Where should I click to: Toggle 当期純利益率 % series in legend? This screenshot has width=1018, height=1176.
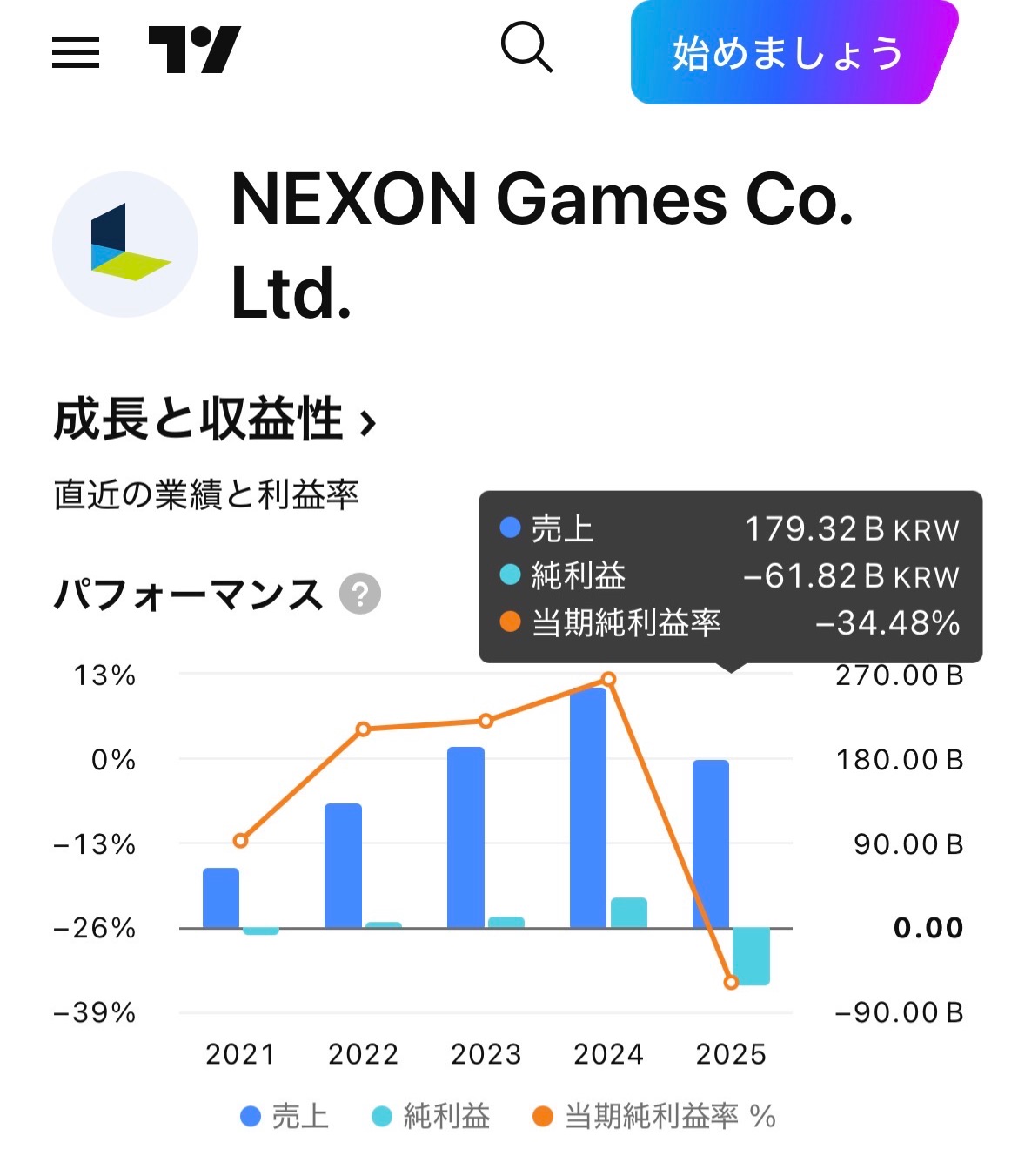click(x=653, y=1116)
